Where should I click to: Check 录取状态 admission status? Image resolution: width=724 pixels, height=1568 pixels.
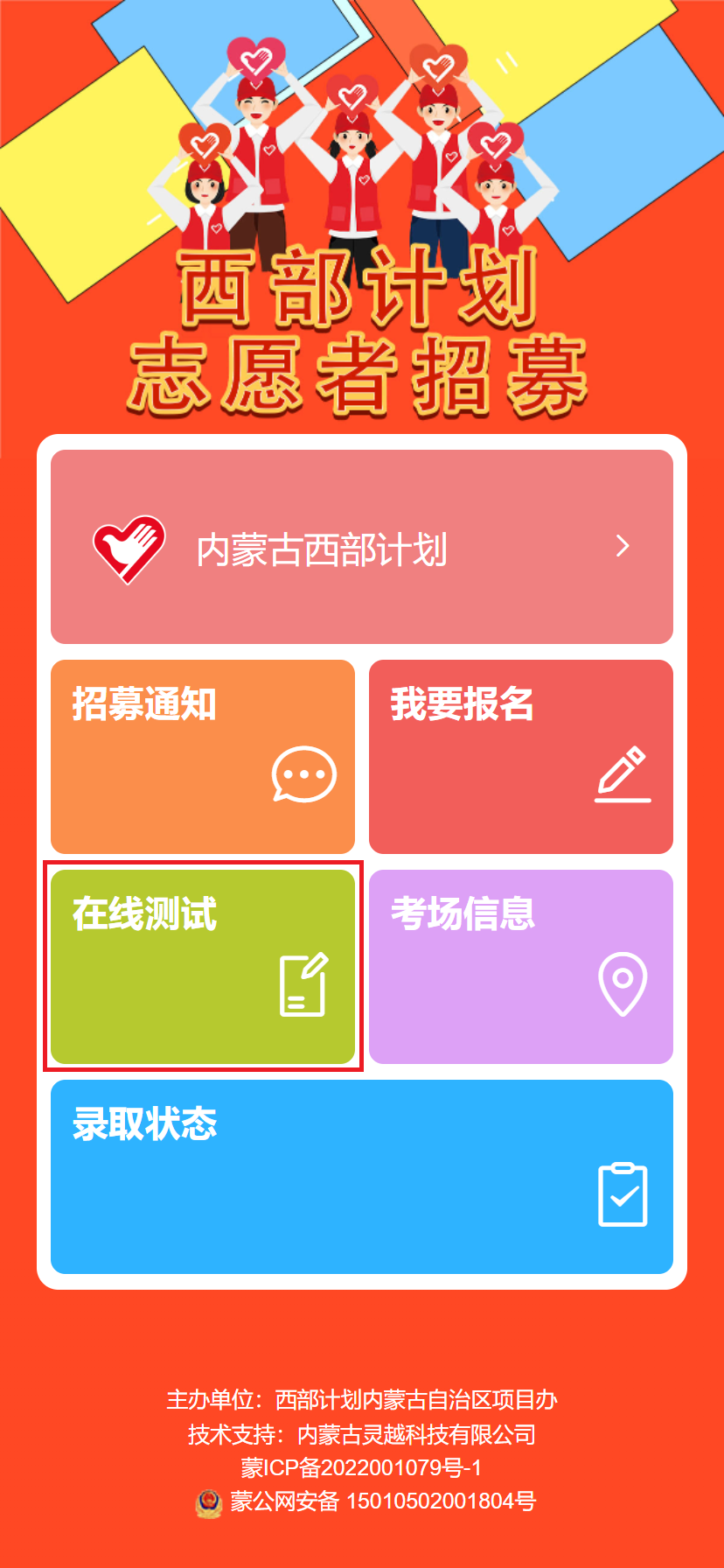tap(362, 1177)
